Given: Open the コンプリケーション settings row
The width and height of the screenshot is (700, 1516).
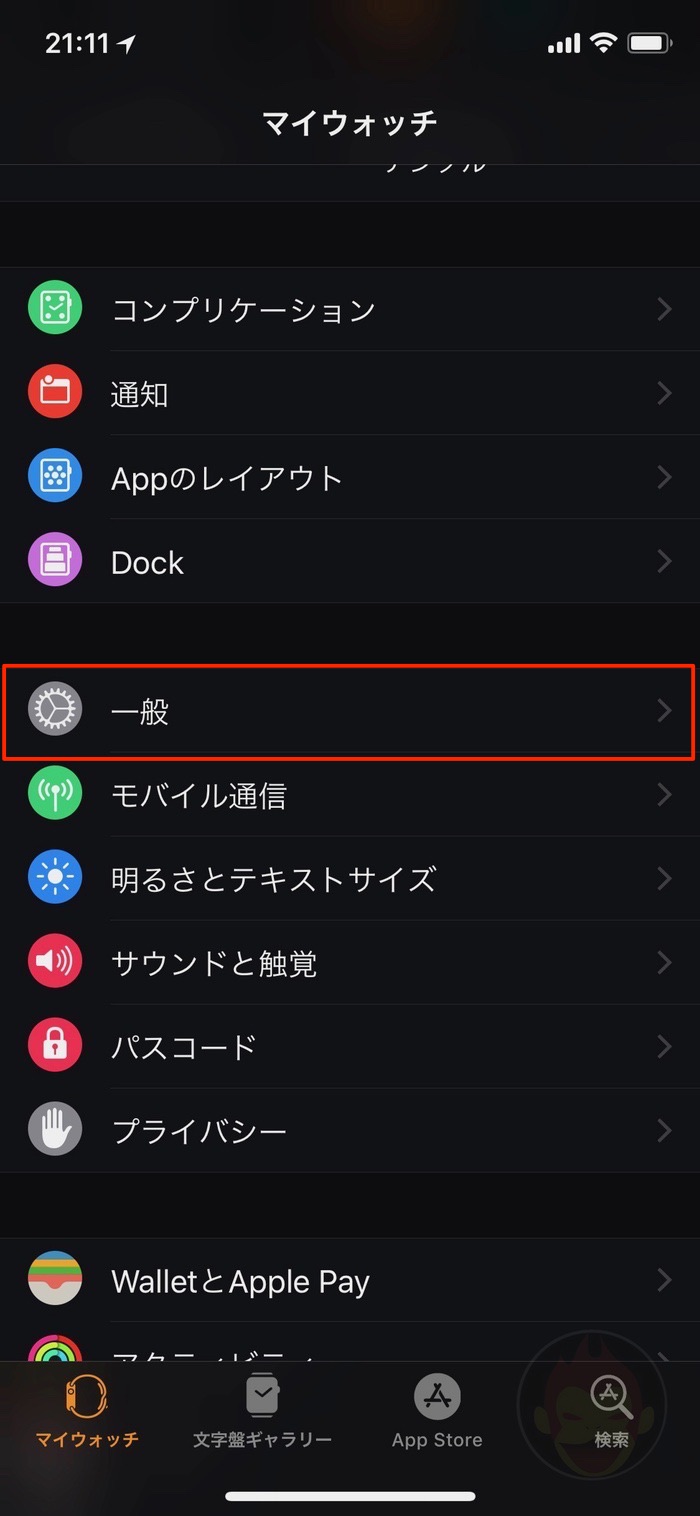Looking at the screenshot, I should 350,309.
